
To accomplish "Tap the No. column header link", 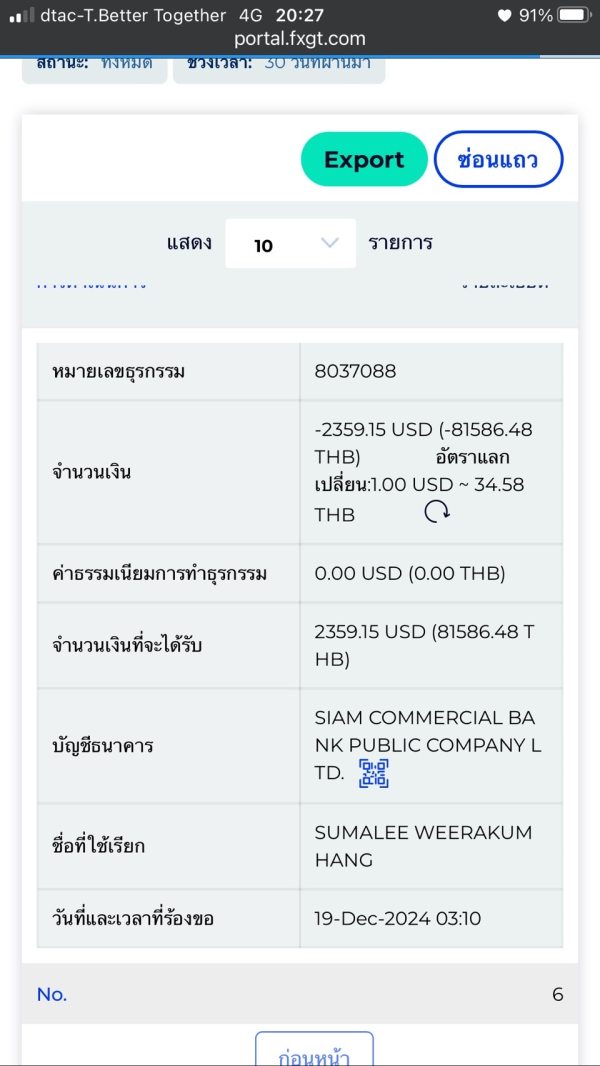I will pos(52,995).
